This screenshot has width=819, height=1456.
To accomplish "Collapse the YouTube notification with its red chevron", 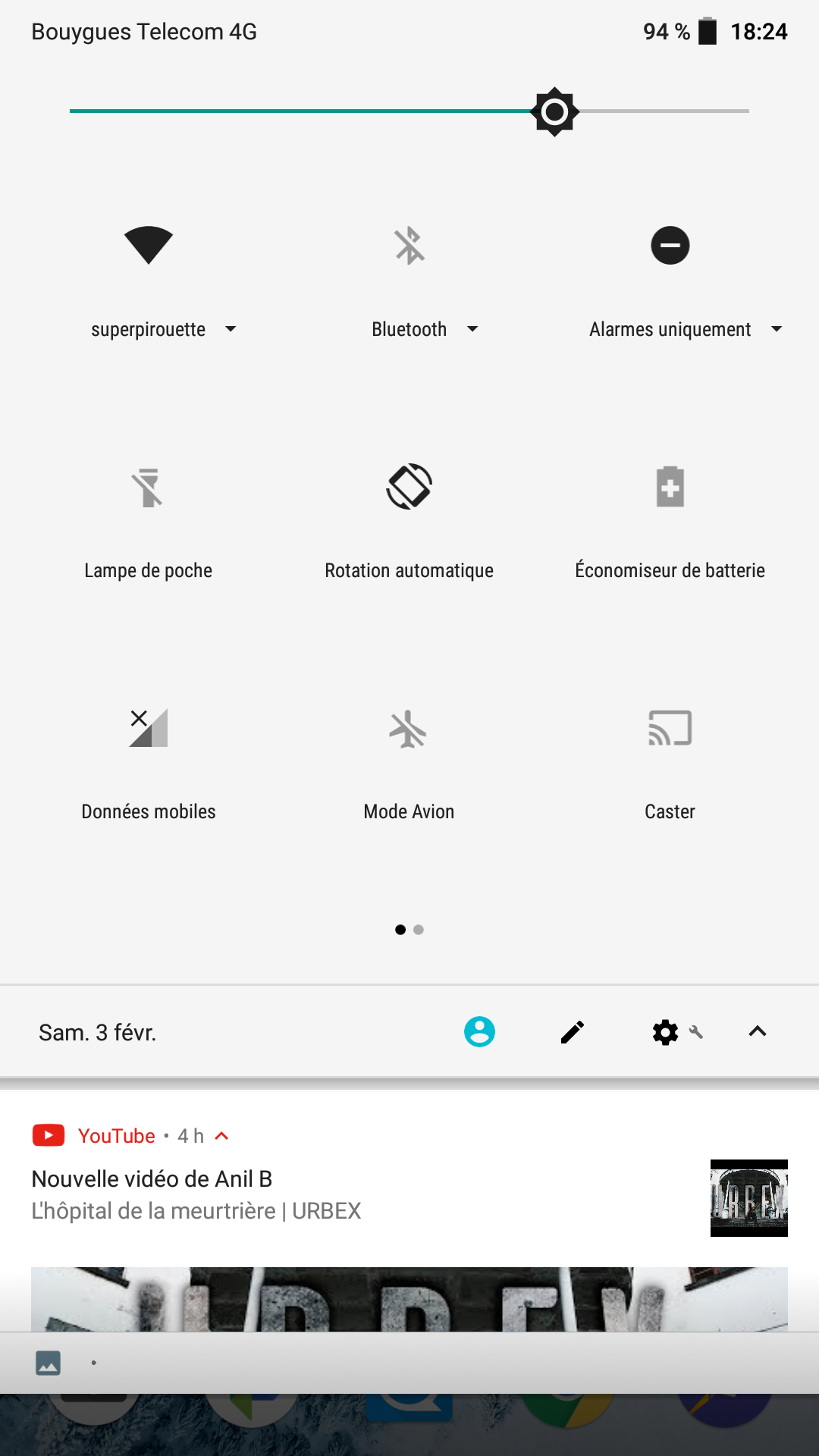I will tap(221, 1136).
